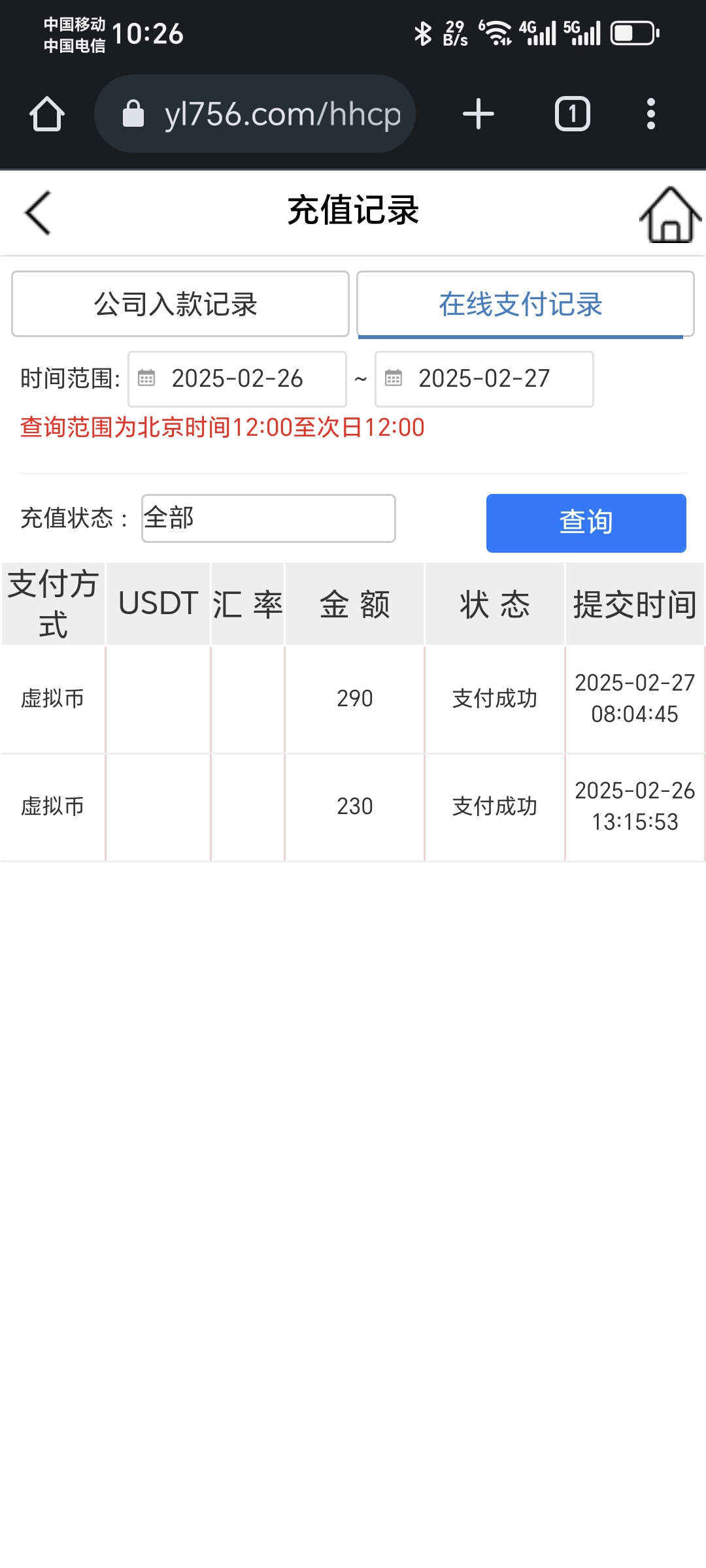Click the 虚拟币 payment row dated 2025-02-26
The height and width of the screenshot is (1568, 706).
click(x=51, y=806)
